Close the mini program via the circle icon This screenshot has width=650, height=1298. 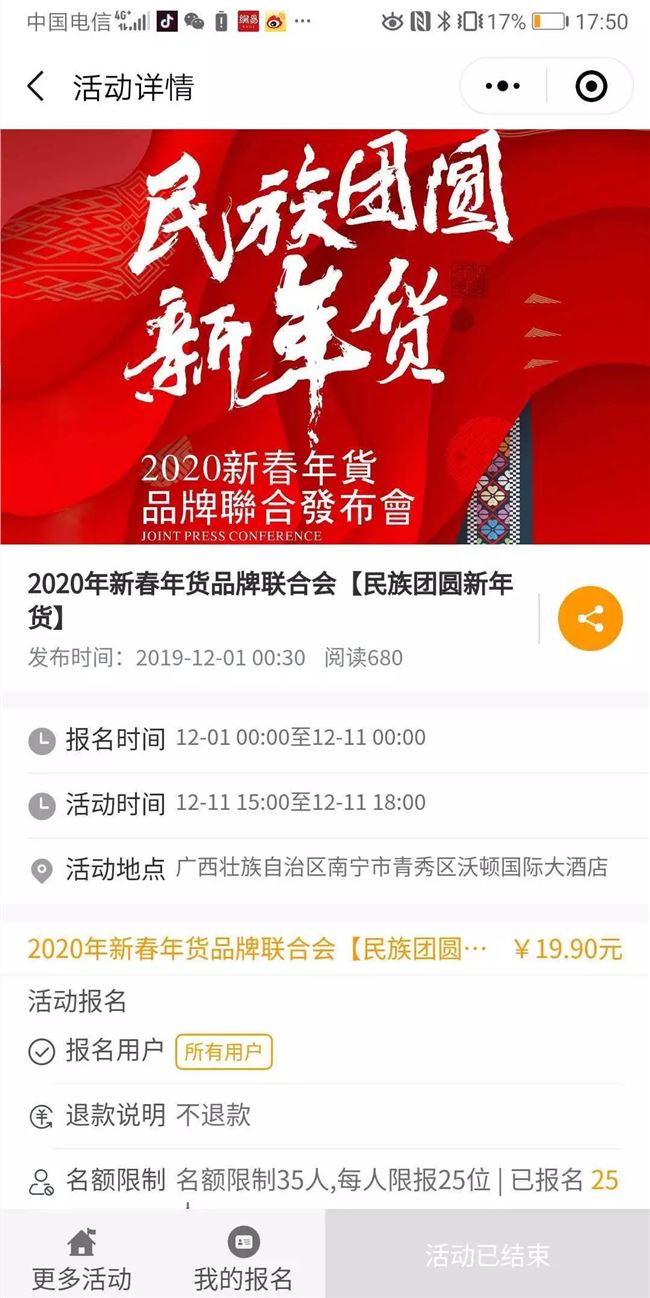point(592,87)
